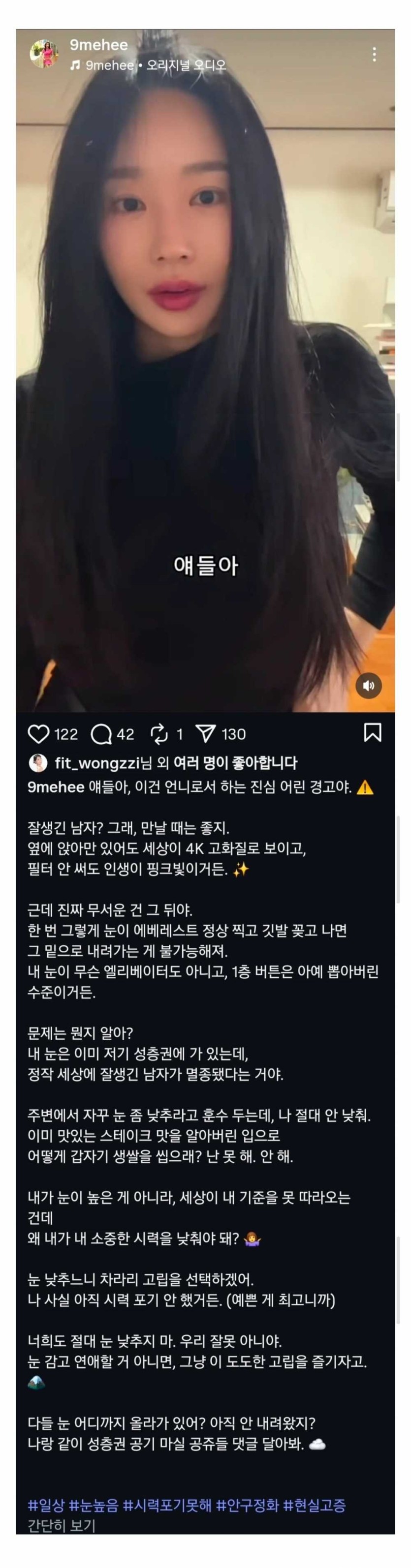Open fit_wongzzi's profile from the likes line
The width and height of the screenshot is (411, 1568).
pos(97,763)
